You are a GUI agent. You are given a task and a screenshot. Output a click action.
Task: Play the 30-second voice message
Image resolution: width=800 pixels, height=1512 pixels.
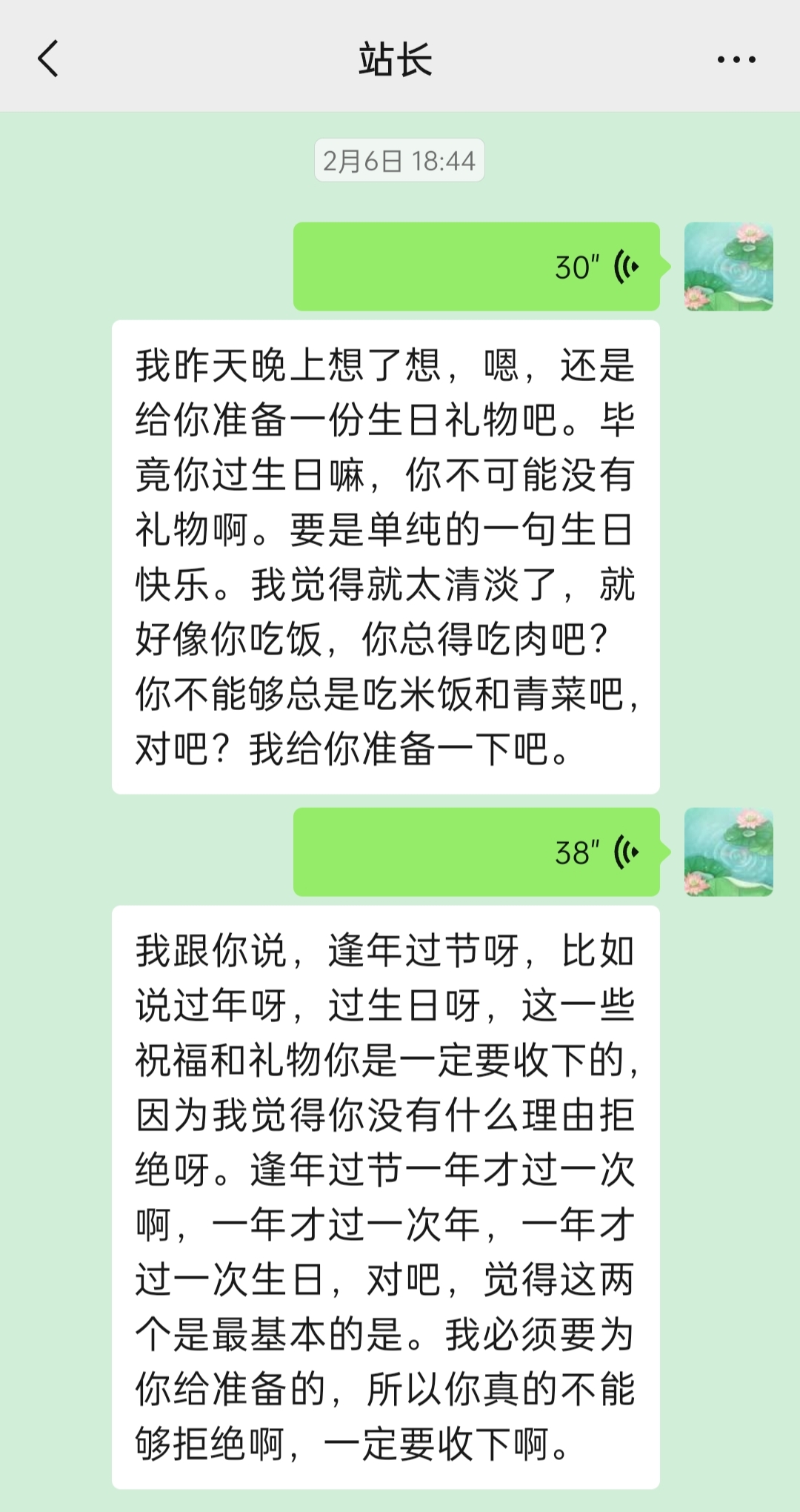pyautogui.click(x=476, y=267)
